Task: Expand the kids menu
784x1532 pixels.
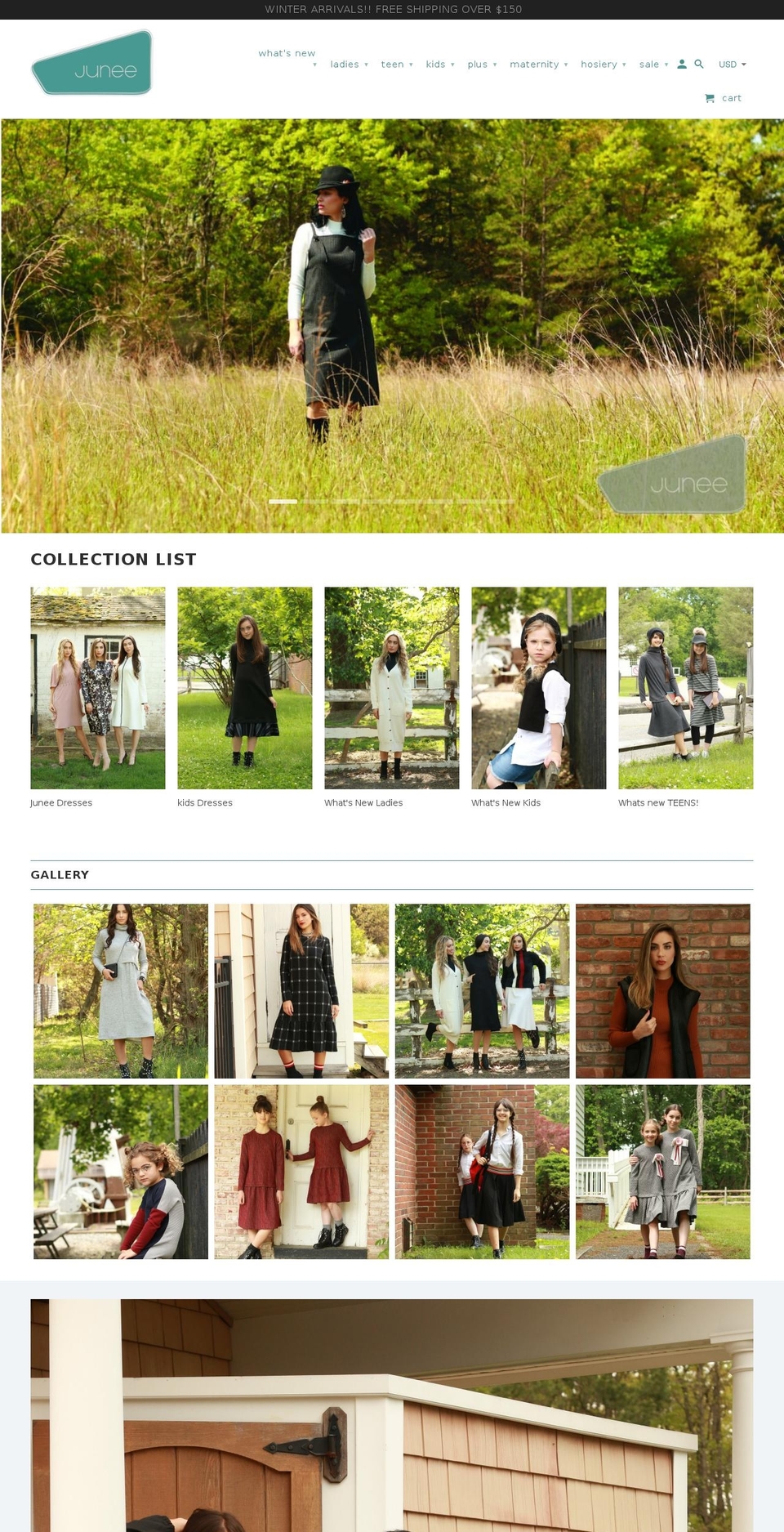Action: click(440, 65)
